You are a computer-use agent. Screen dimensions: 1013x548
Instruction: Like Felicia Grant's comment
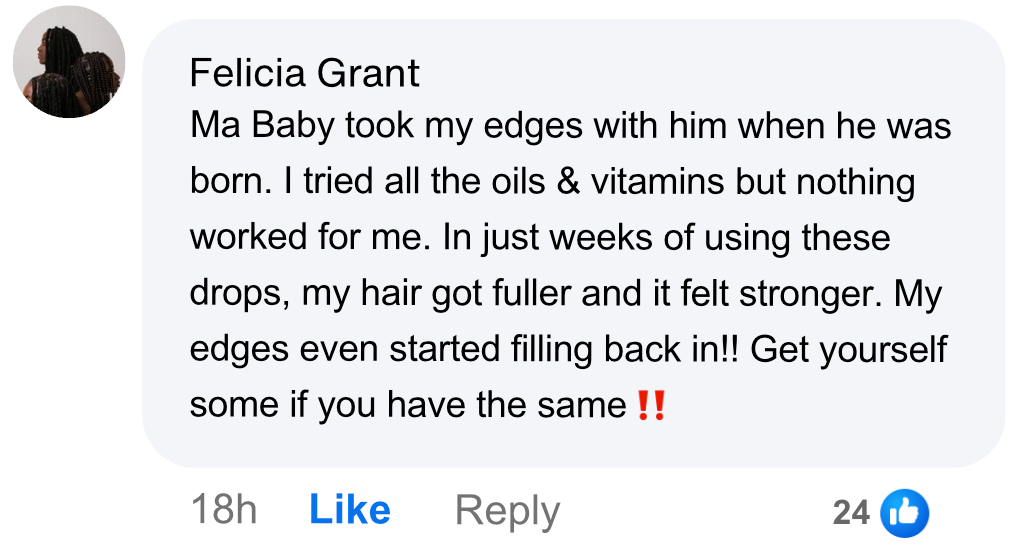pyautogui.click(x=349, y=511)
